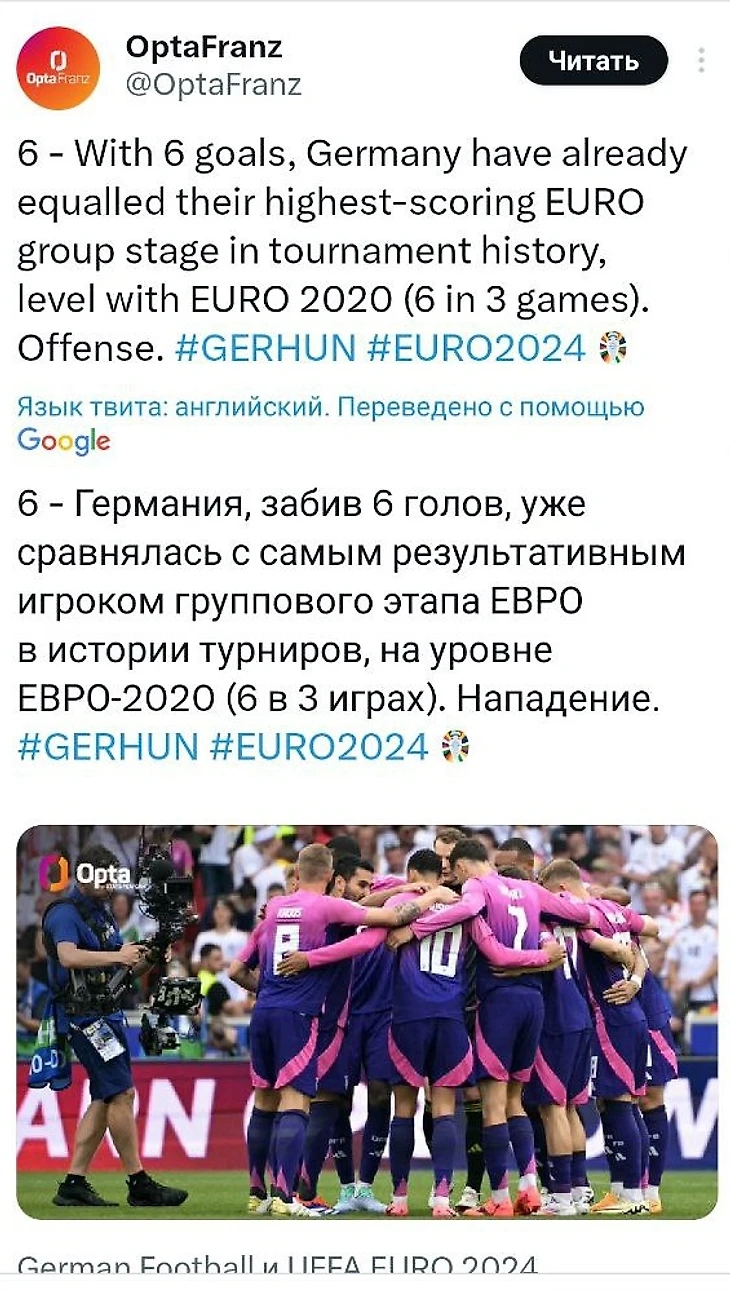
Task: Open OptaFranz profile avatar
Action: (58, 67)
